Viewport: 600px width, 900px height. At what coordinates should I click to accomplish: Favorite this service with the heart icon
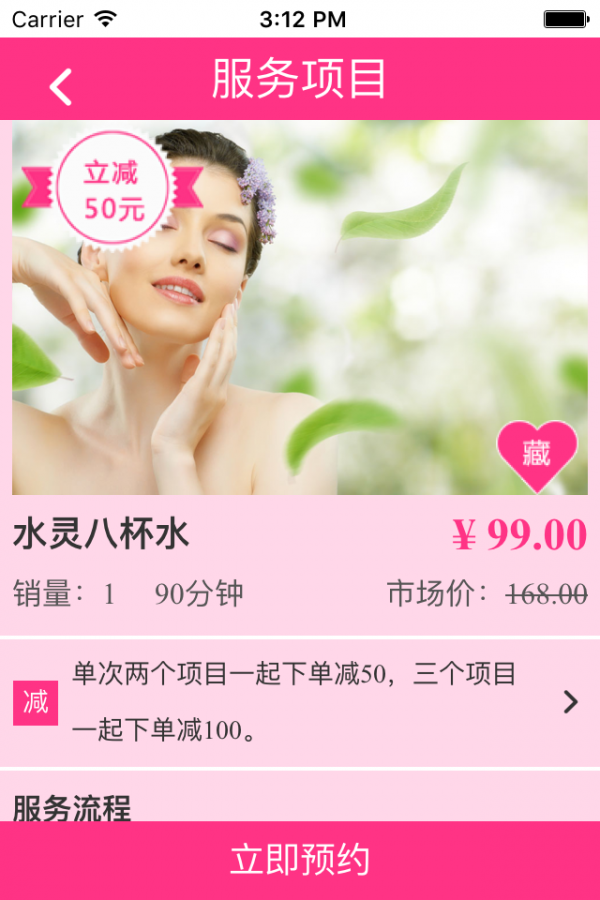(x=537, y=455)
